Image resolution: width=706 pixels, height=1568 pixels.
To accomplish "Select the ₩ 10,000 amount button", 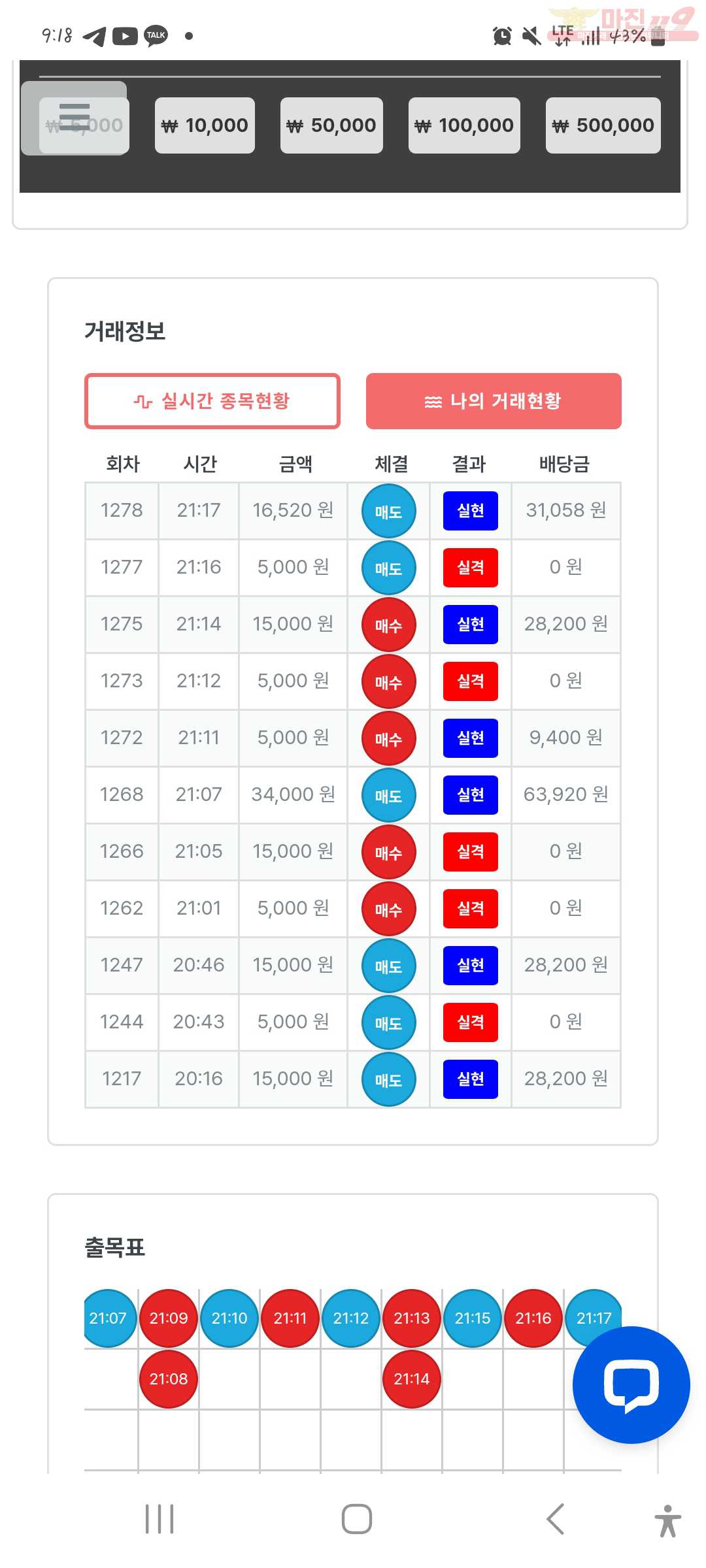I will point(205,125).
